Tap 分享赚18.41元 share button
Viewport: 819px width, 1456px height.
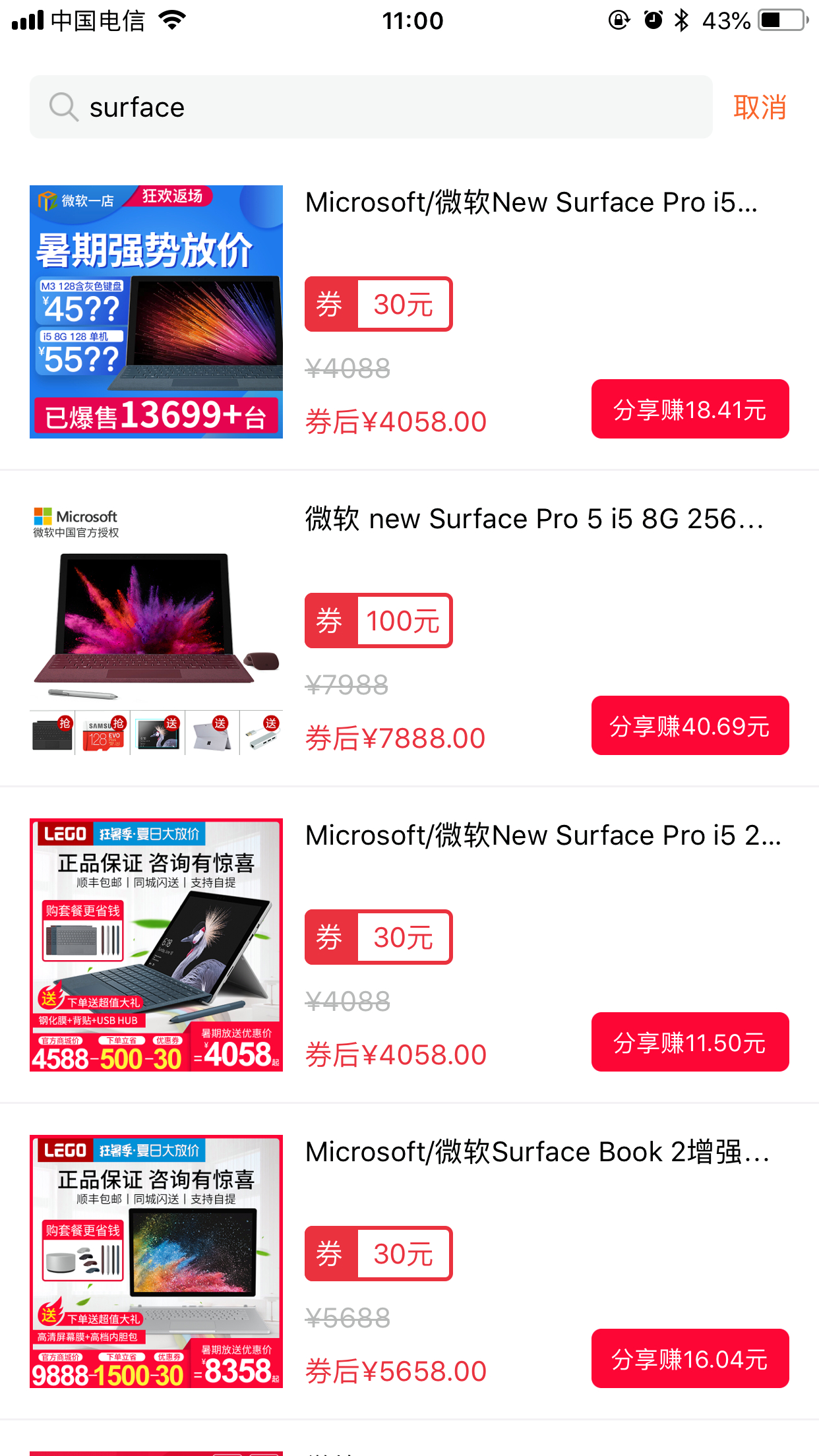[690, 409]
